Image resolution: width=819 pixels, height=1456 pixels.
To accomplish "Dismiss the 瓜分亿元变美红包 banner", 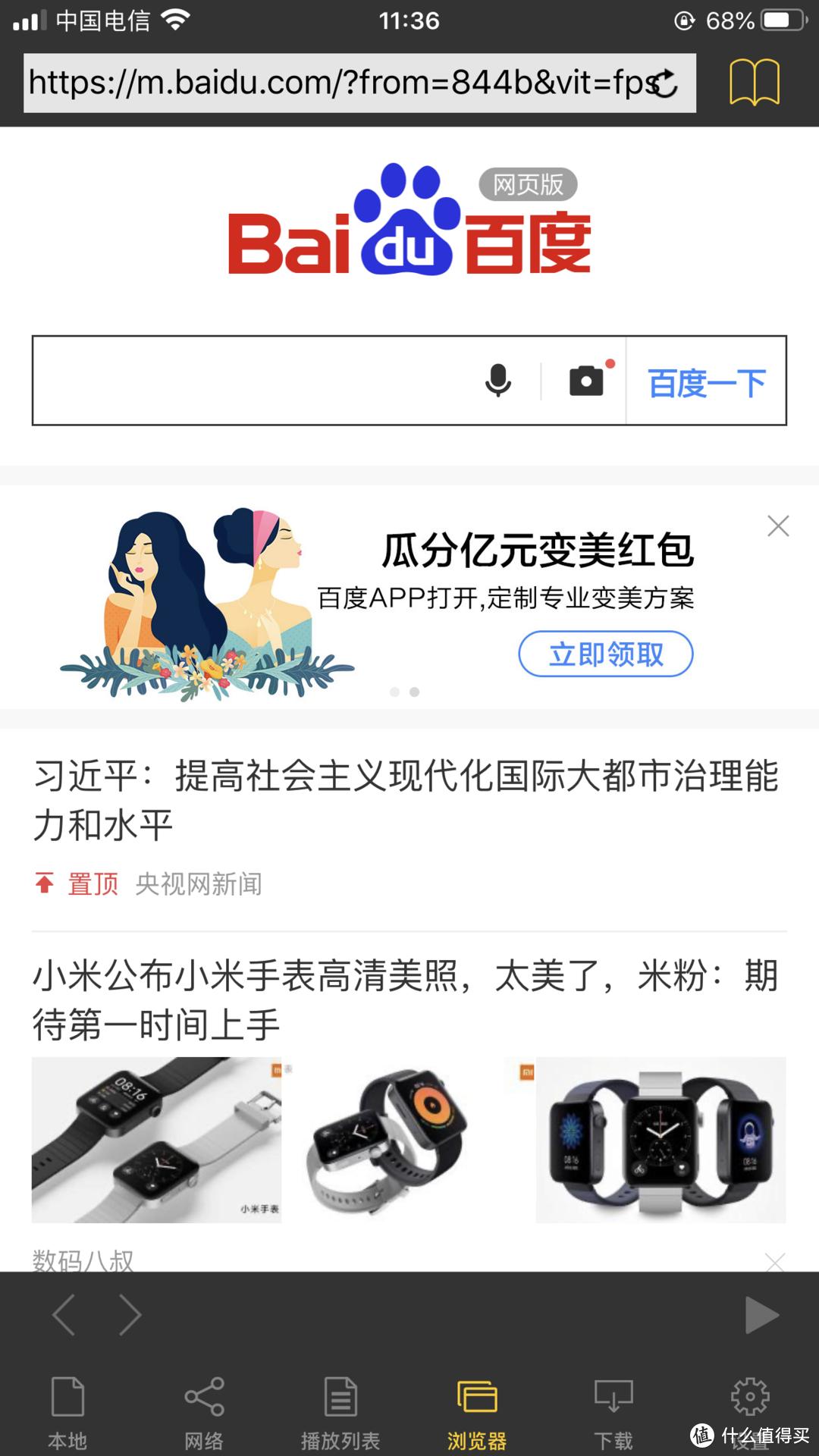I will [x=778, y=526].
